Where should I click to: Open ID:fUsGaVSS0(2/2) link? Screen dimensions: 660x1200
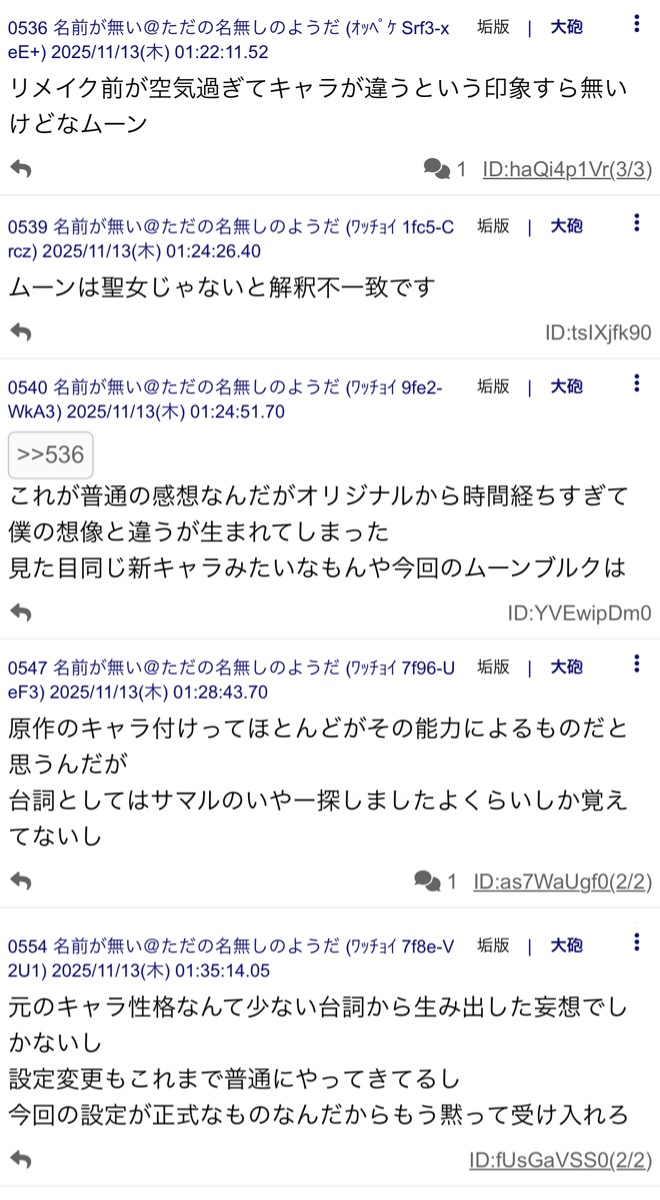pos(560,1160)
